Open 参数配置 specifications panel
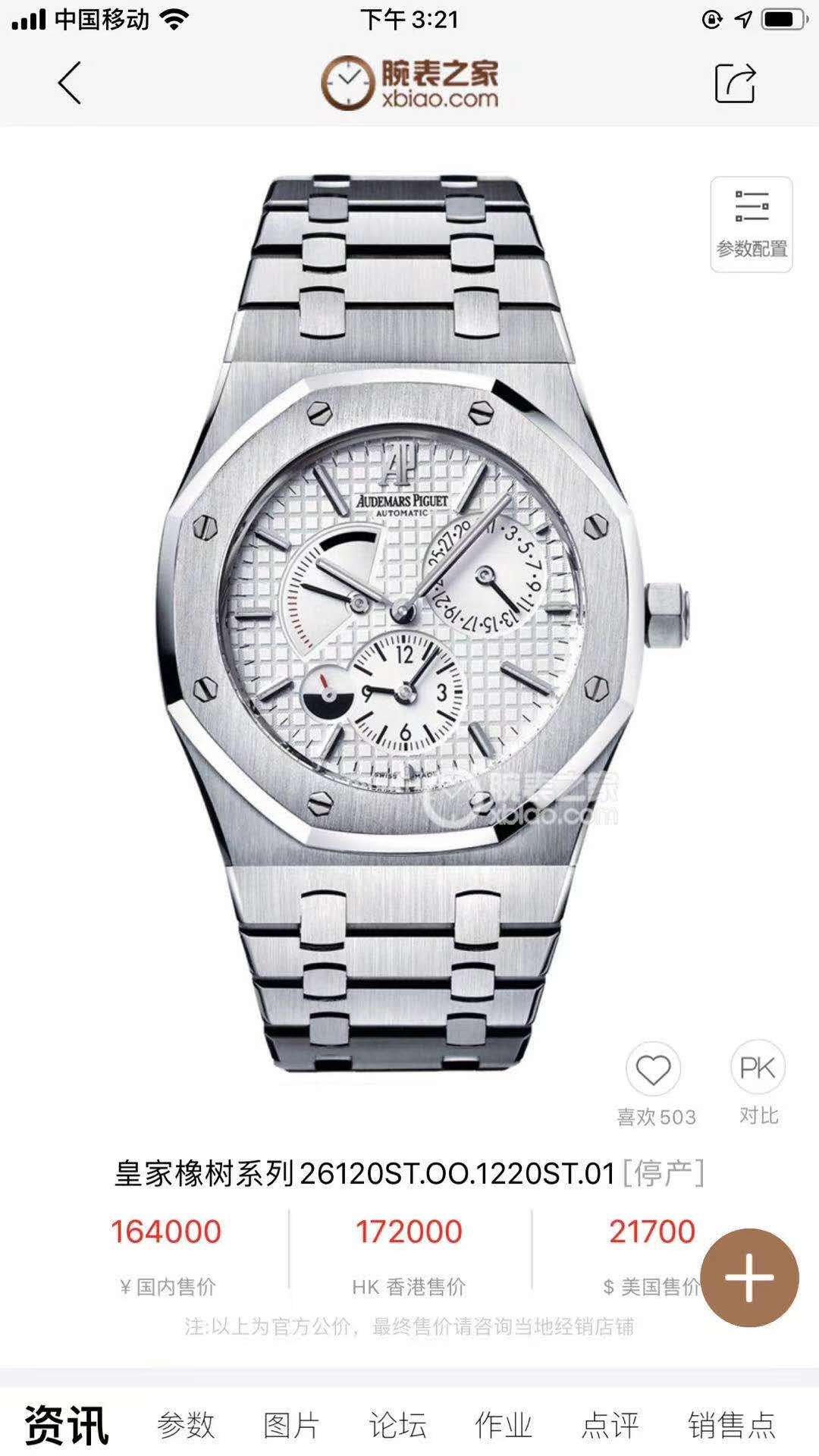819x1456 pixels. (x=751, y=224)
